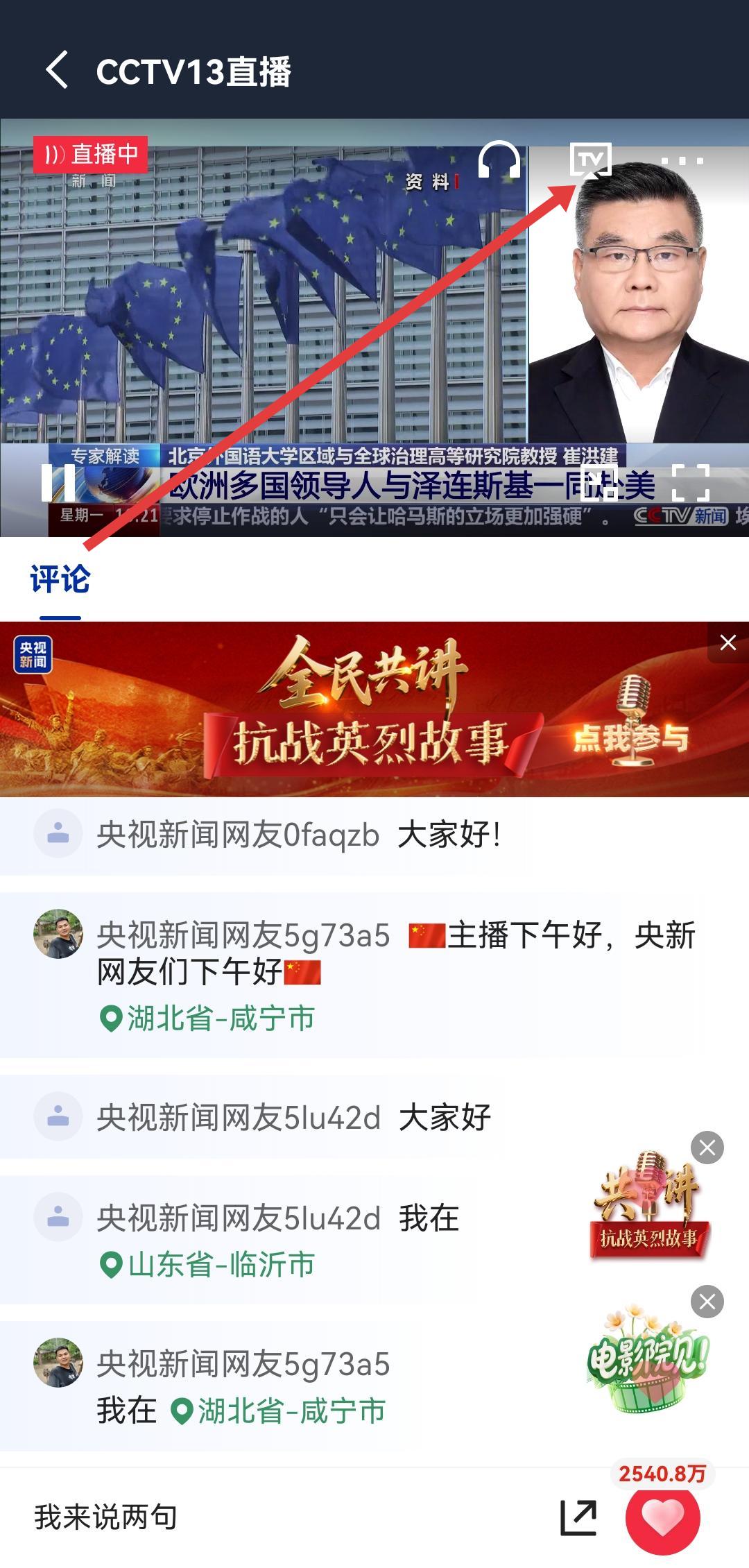Go back from CCTV13直播
Screen dimensions: 749x1568
57,71
